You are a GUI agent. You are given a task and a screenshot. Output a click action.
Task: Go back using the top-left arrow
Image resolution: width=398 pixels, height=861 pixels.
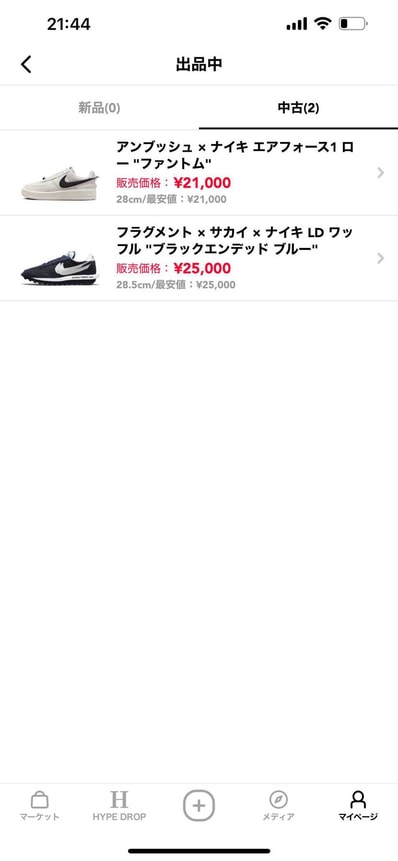pyautogui.click(x=26, y=64)
